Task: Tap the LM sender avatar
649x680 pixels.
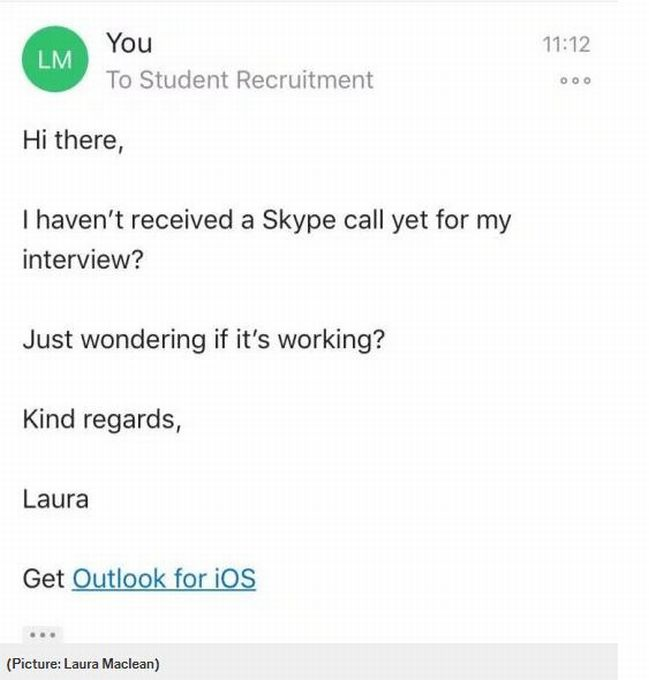Action: [55, 59]
